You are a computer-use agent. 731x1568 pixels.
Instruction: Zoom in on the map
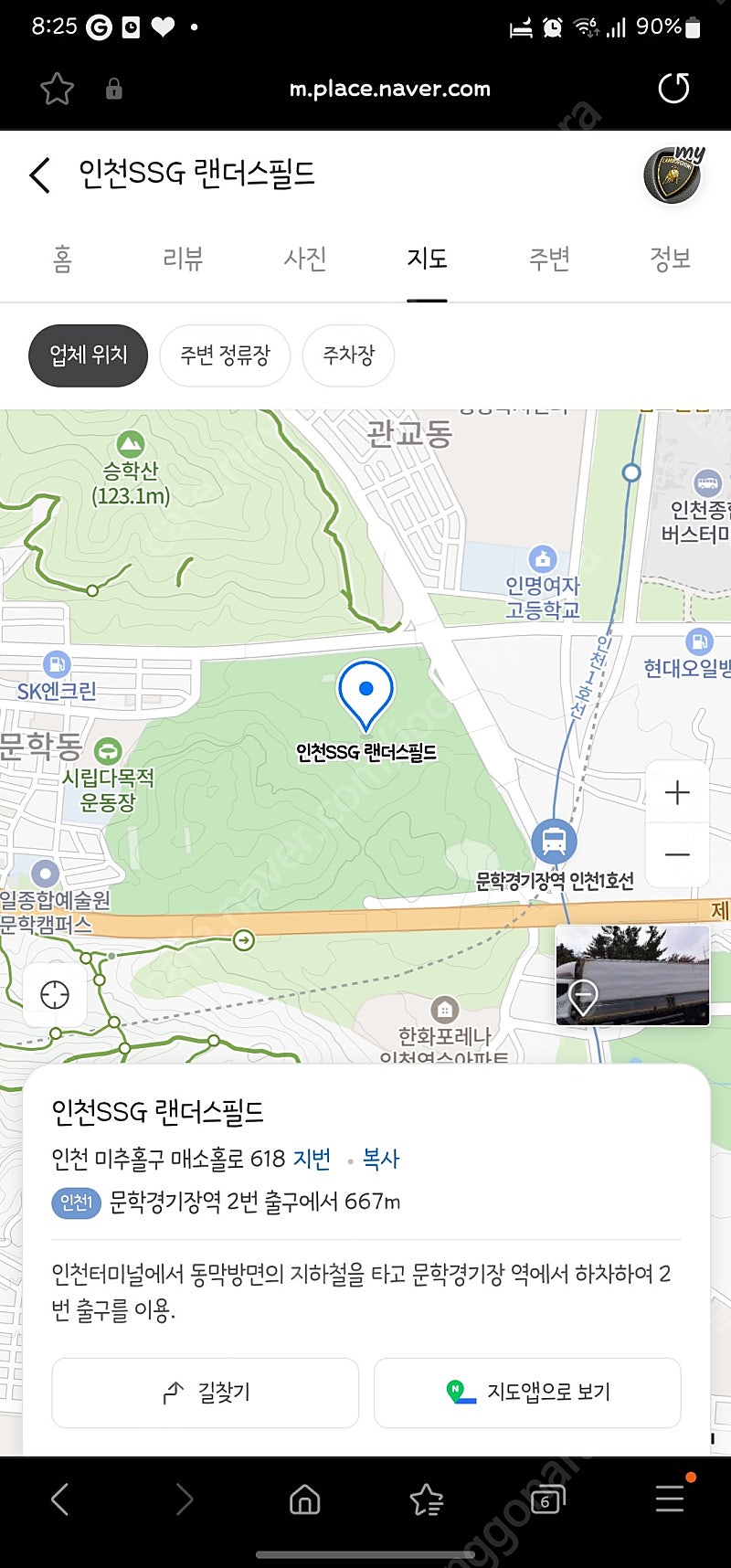click(677, 792)
